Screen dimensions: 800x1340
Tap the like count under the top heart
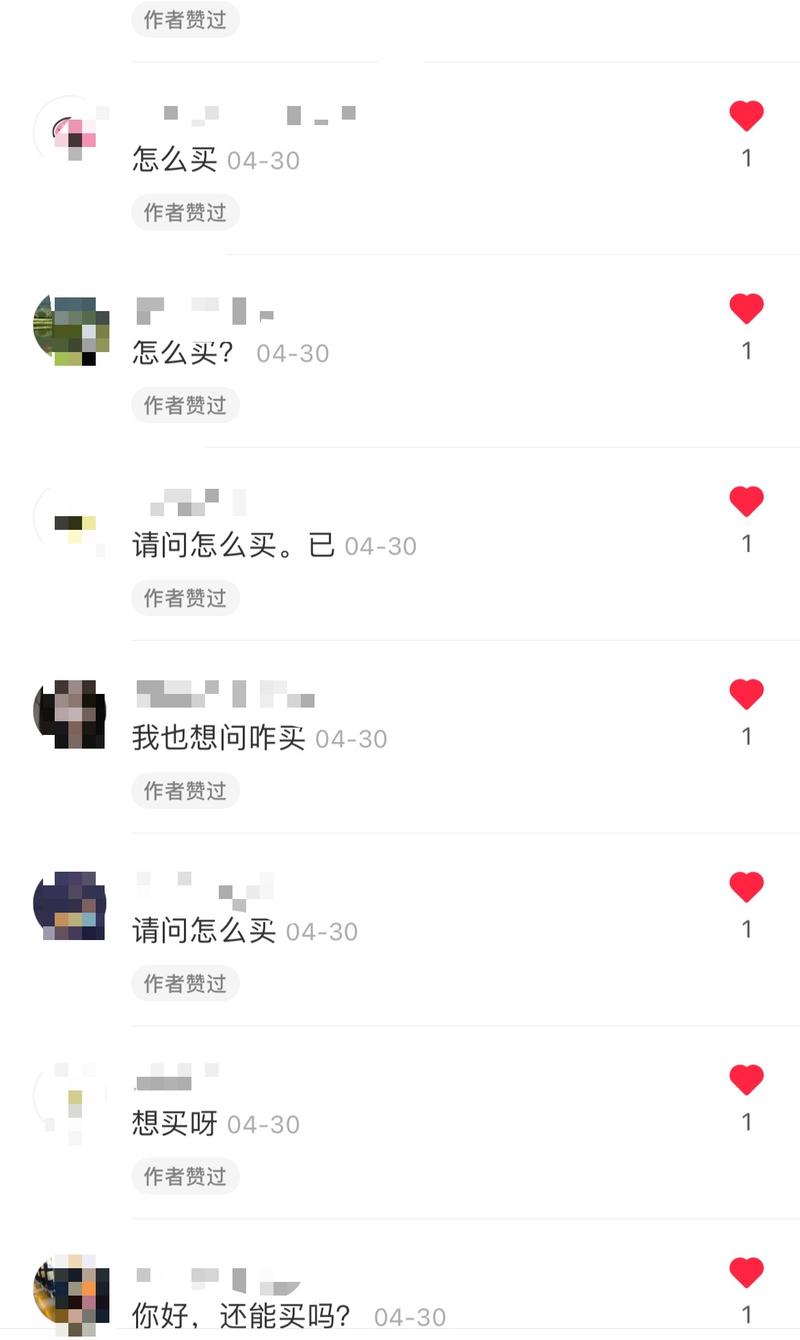pyautogui.click(x=747, y=157)
